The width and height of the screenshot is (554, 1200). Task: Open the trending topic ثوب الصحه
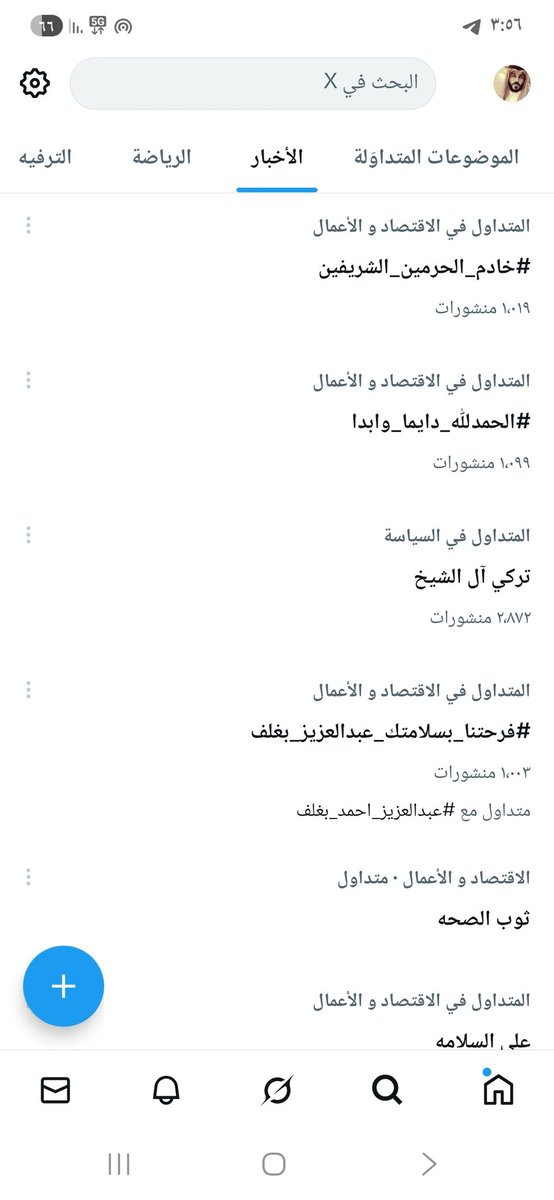(x=484, y=919)
